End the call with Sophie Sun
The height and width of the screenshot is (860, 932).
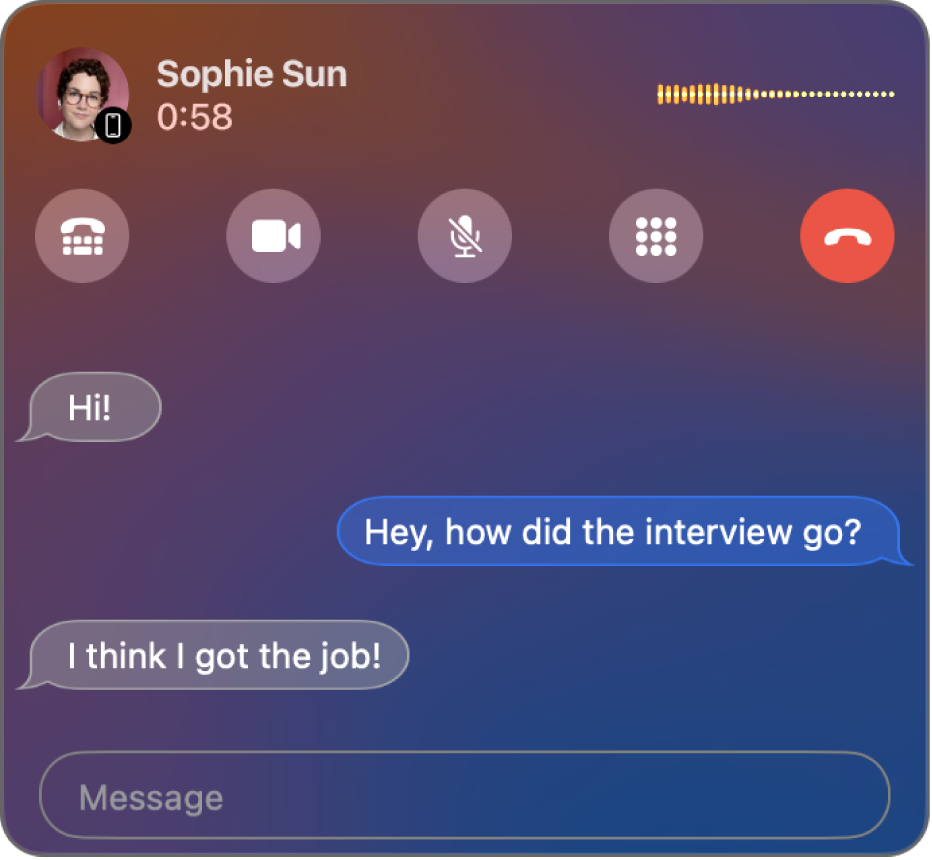click(x=847, y=237)
